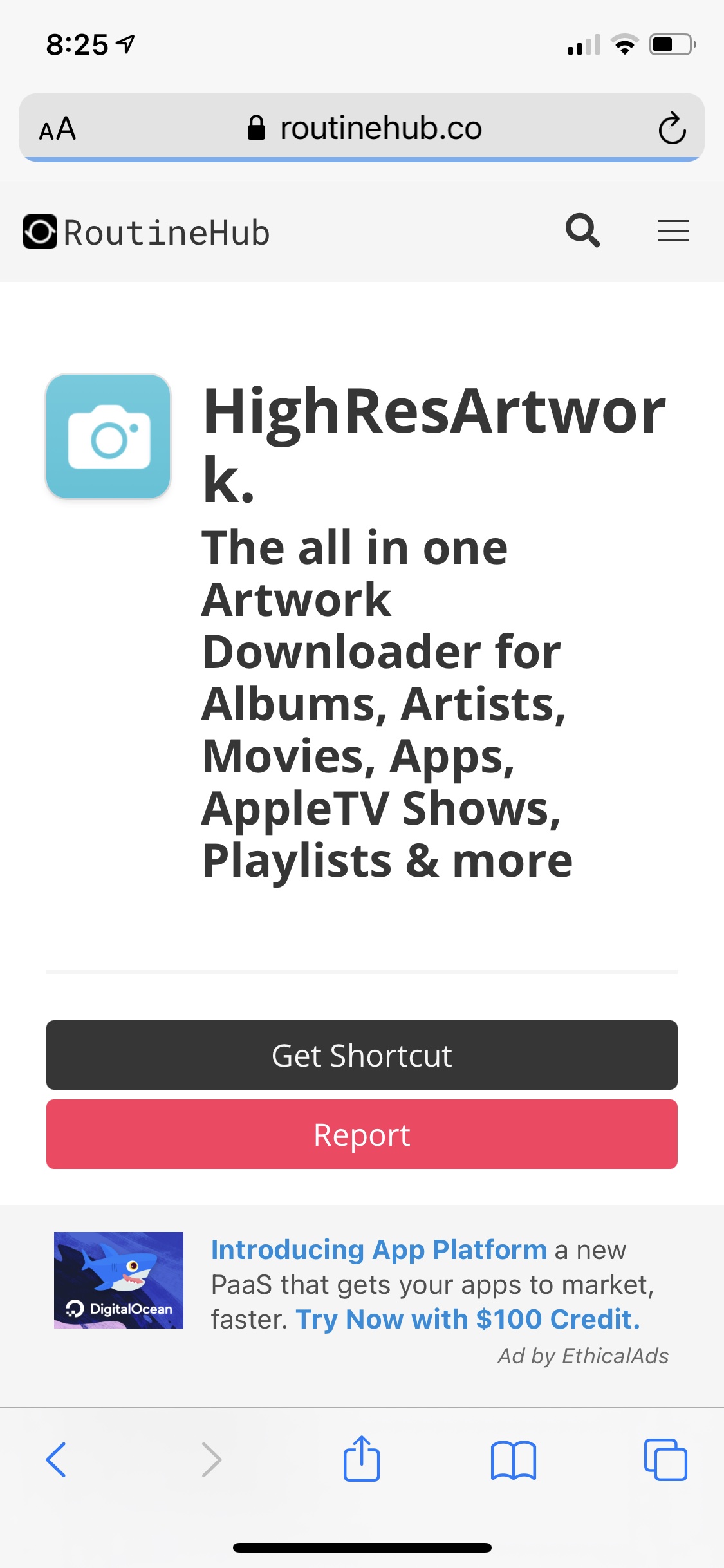Tap the Ad by EthicalAds link
The image size is (724, 1568).
click(582, 1356)
